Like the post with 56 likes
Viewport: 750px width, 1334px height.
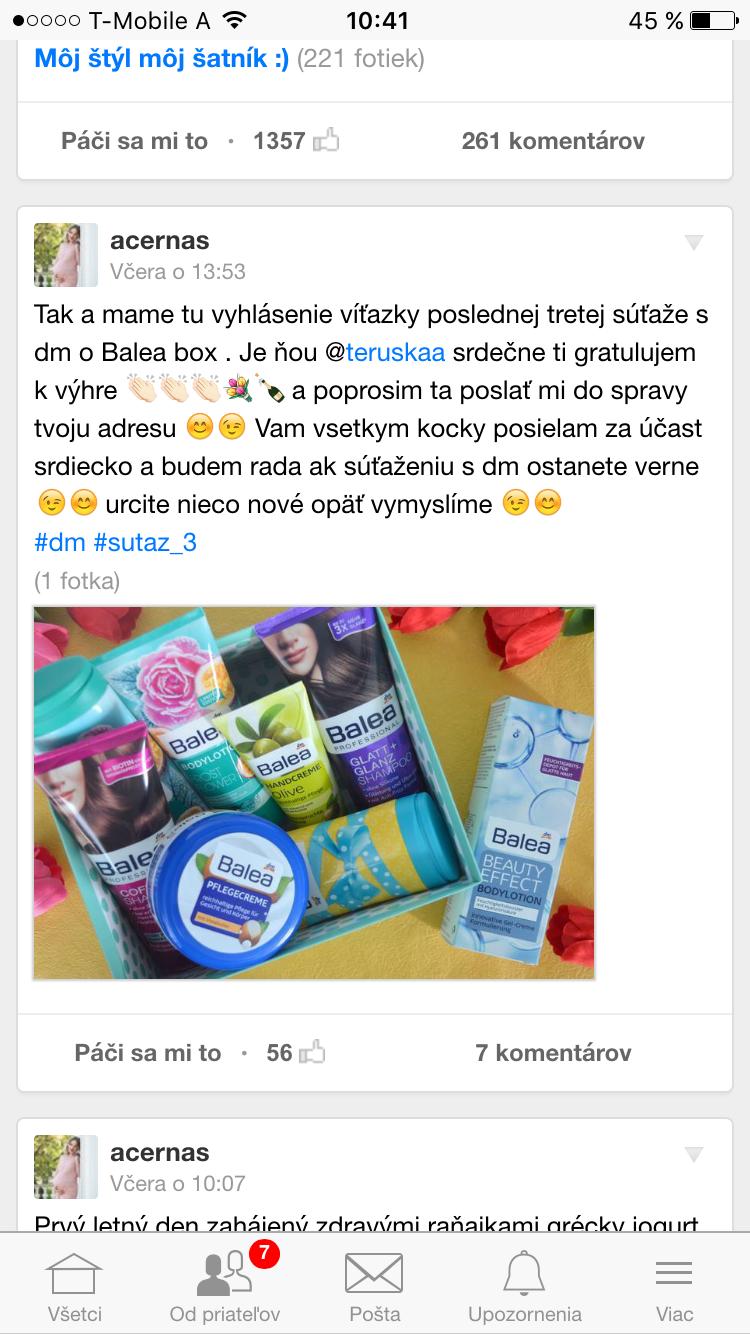tap(147, 1052)
